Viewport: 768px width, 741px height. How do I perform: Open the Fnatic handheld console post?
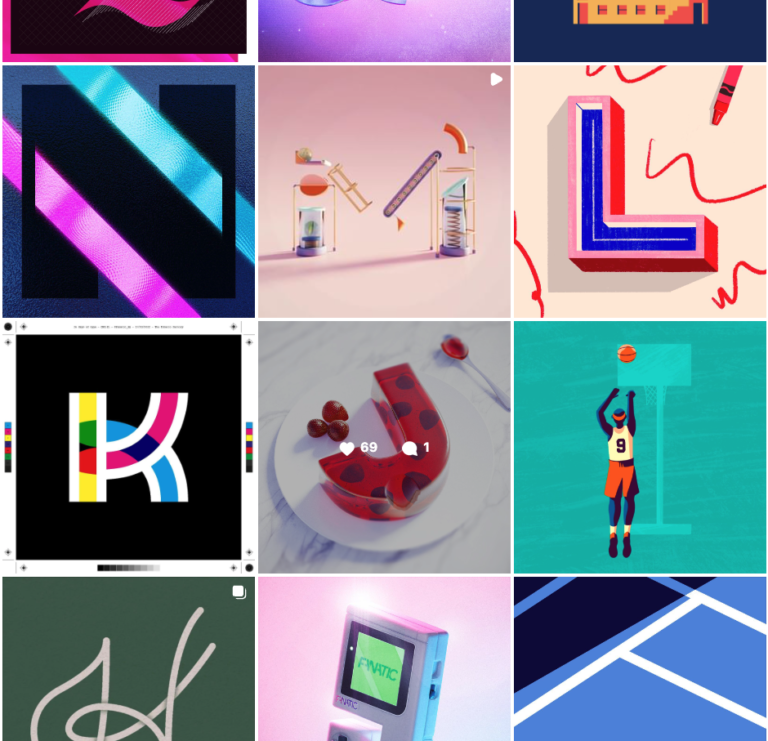point(384,660)
